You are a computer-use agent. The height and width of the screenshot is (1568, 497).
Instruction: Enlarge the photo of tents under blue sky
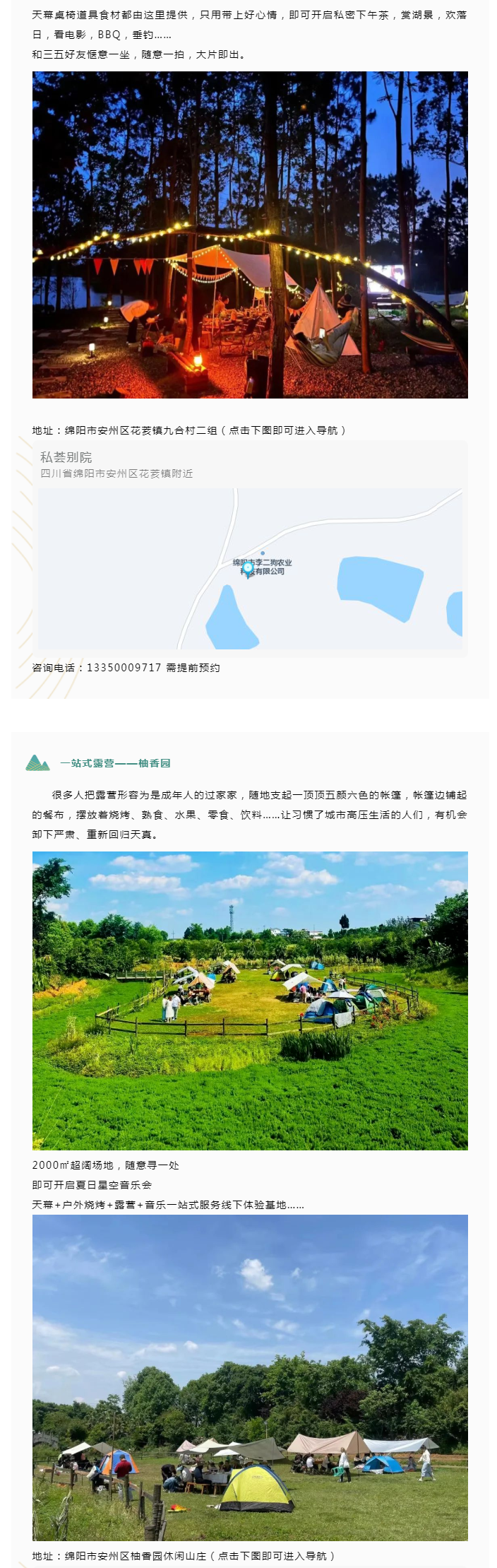pos(250,1377)
